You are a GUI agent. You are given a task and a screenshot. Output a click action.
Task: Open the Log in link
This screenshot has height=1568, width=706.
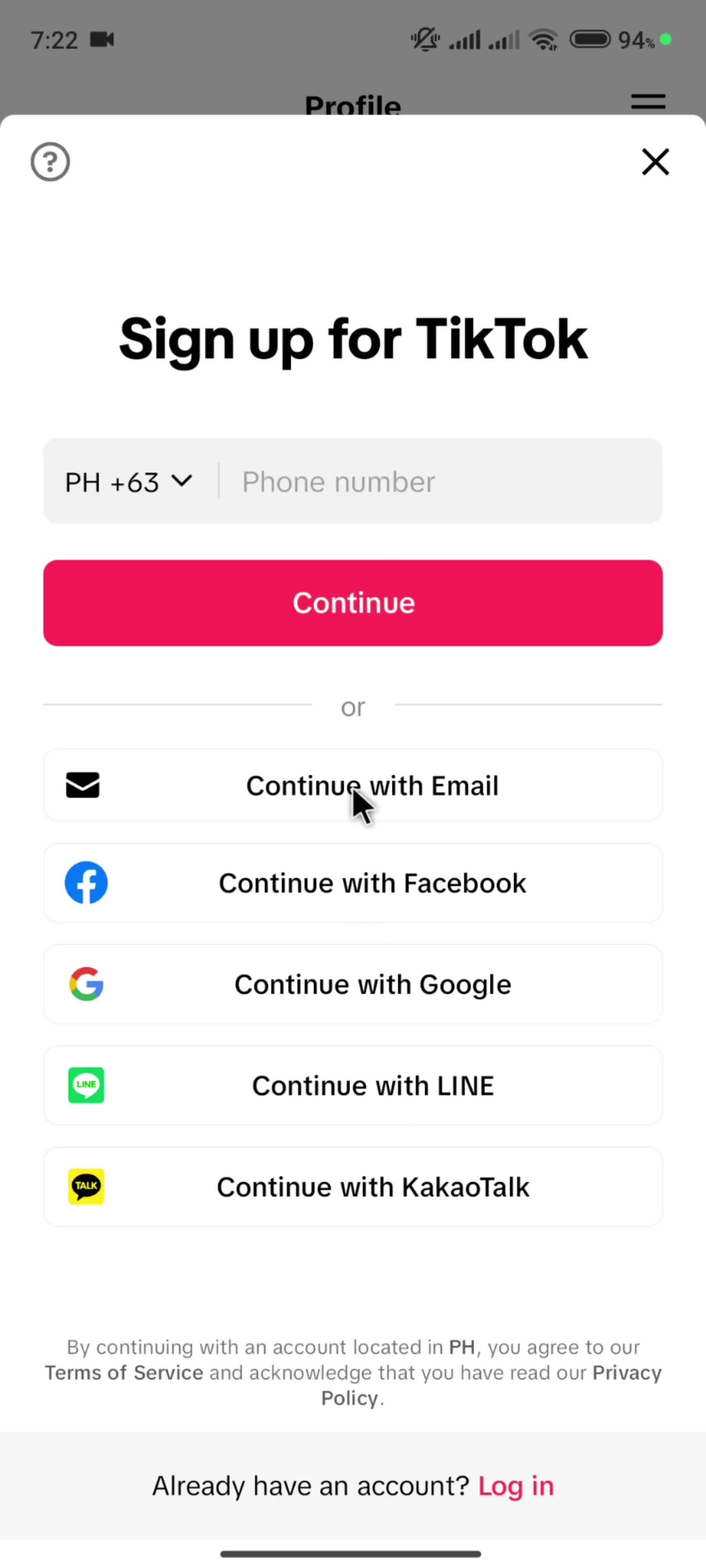(x=515, y=1485)
